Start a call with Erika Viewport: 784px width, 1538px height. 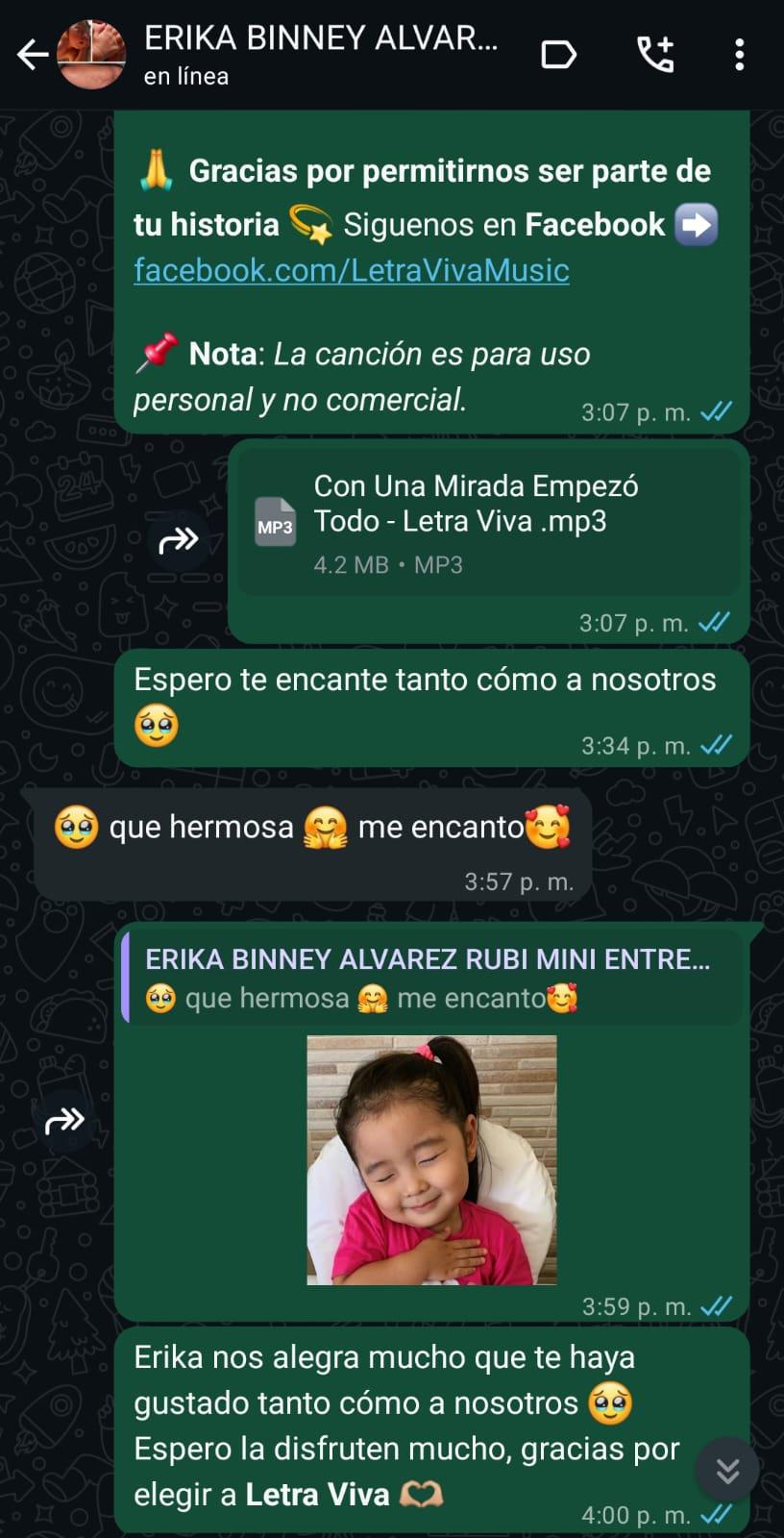(x=656, y=55)
